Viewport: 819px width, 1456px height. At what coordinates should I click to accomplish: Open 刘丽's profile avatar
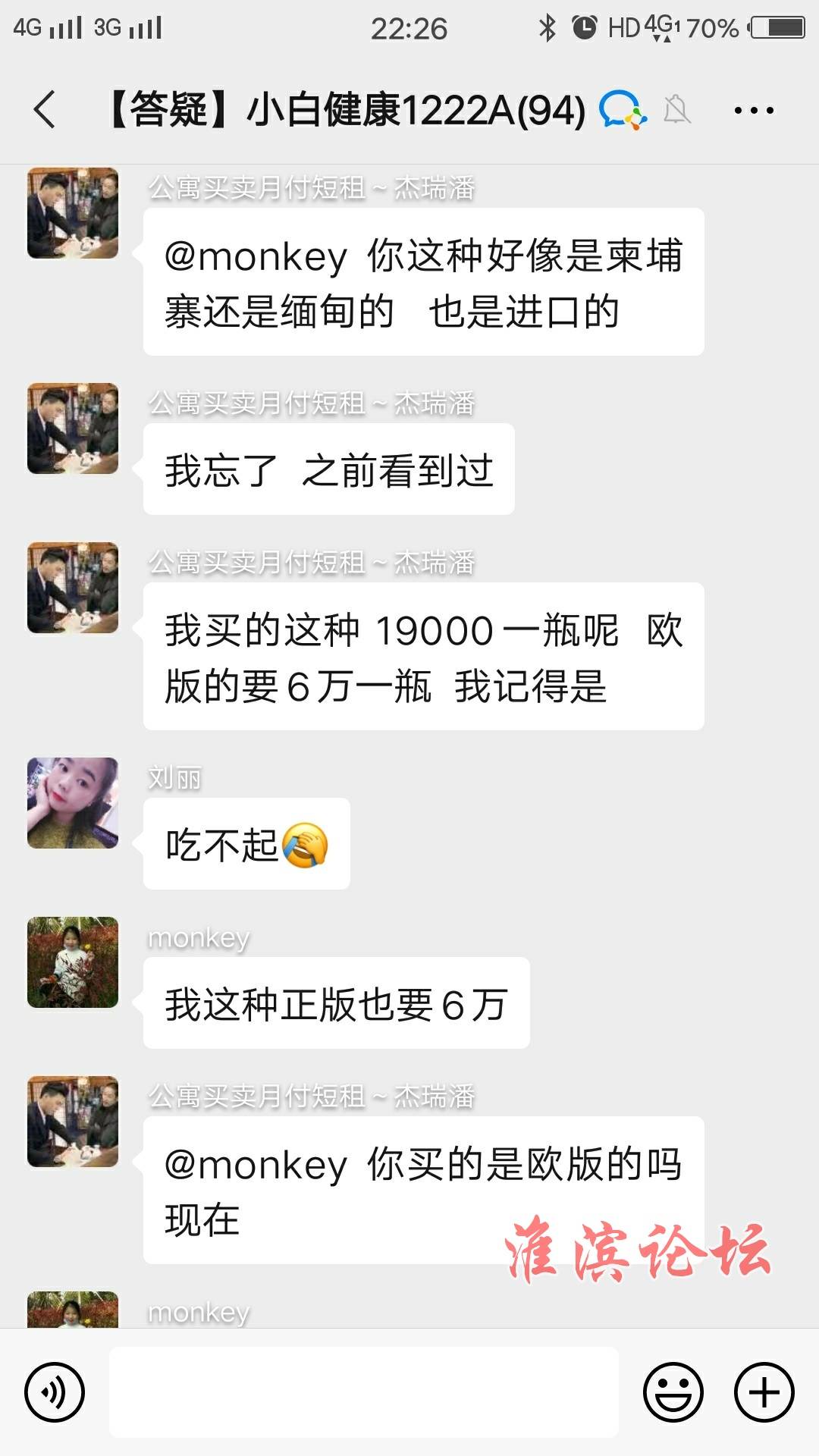(x=73, y=802)
